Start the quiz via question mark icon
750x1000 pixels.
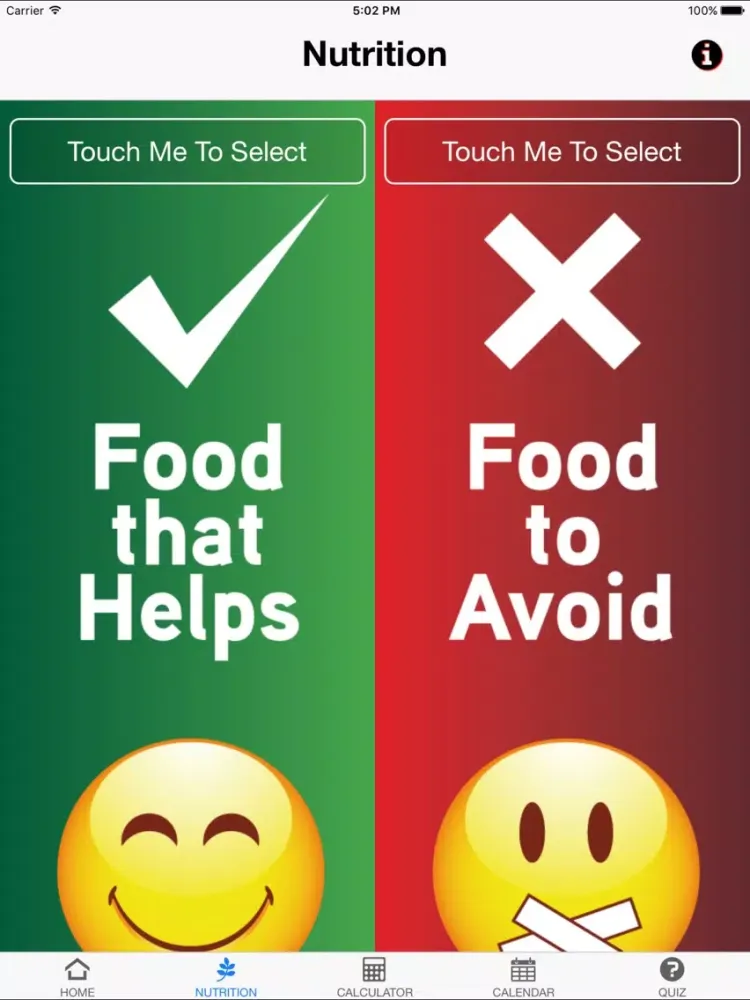[x=670, y=968]
